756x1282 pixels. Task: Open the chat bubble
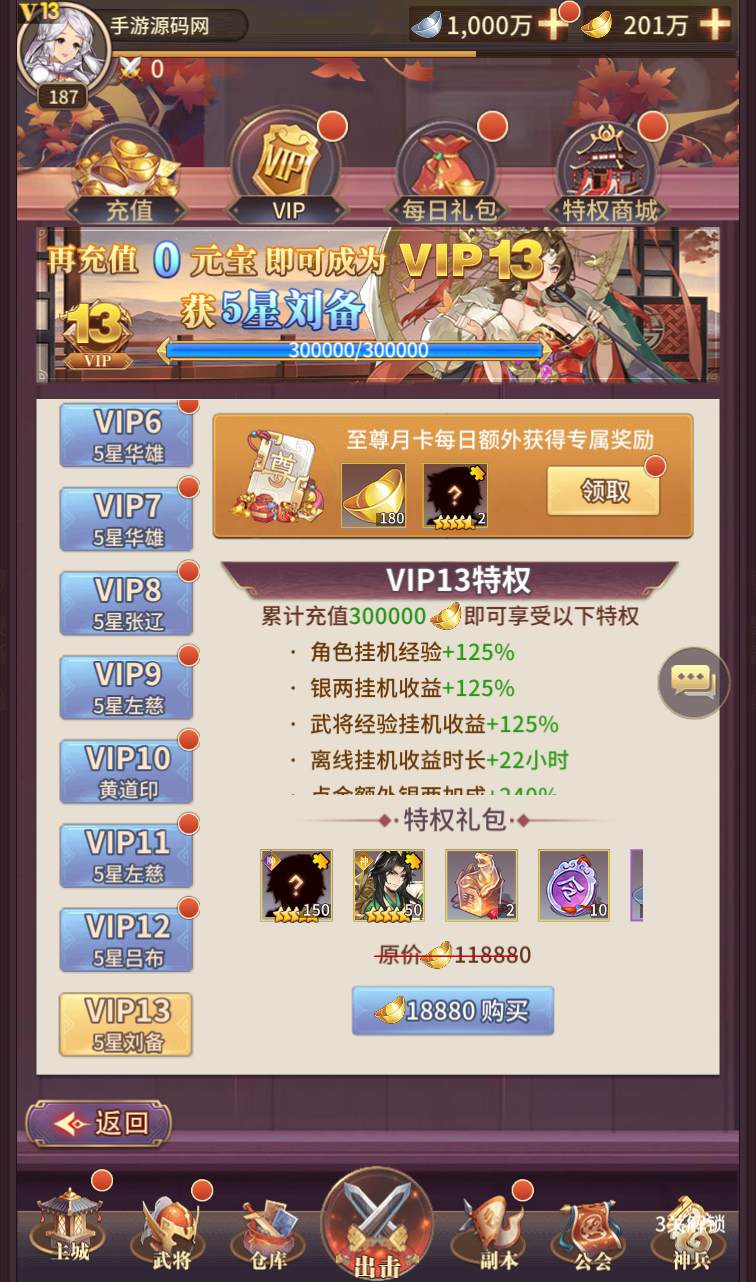pos(693,683)
